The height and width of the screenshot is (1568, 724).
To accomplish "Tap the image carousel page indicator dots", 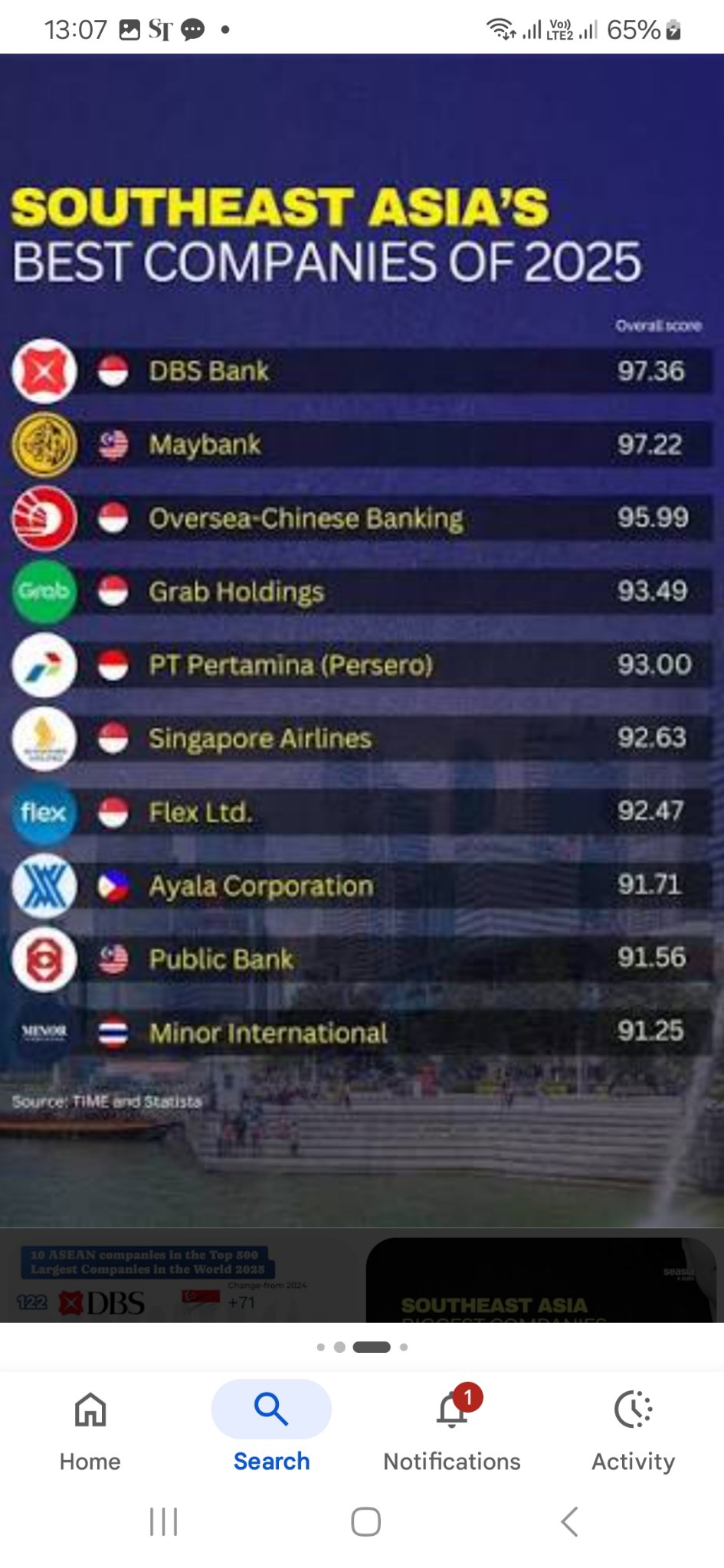I will coord(362,1347).
